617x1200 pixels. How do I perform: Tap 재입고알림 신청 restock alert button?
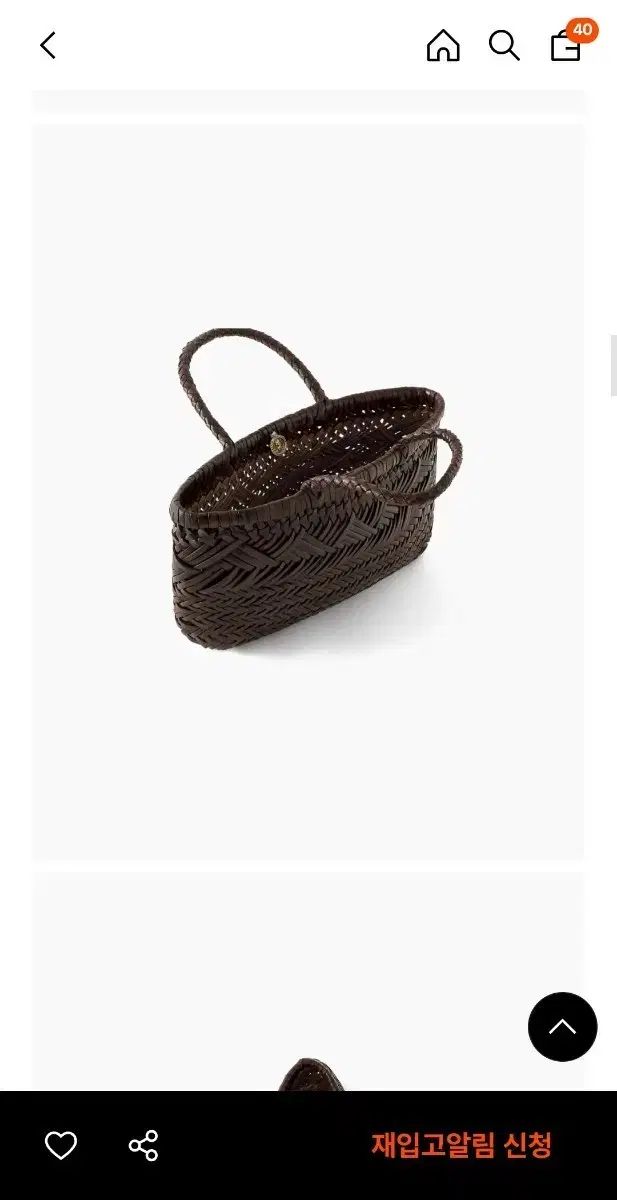pyautogui.click(x=461, y=1145)
